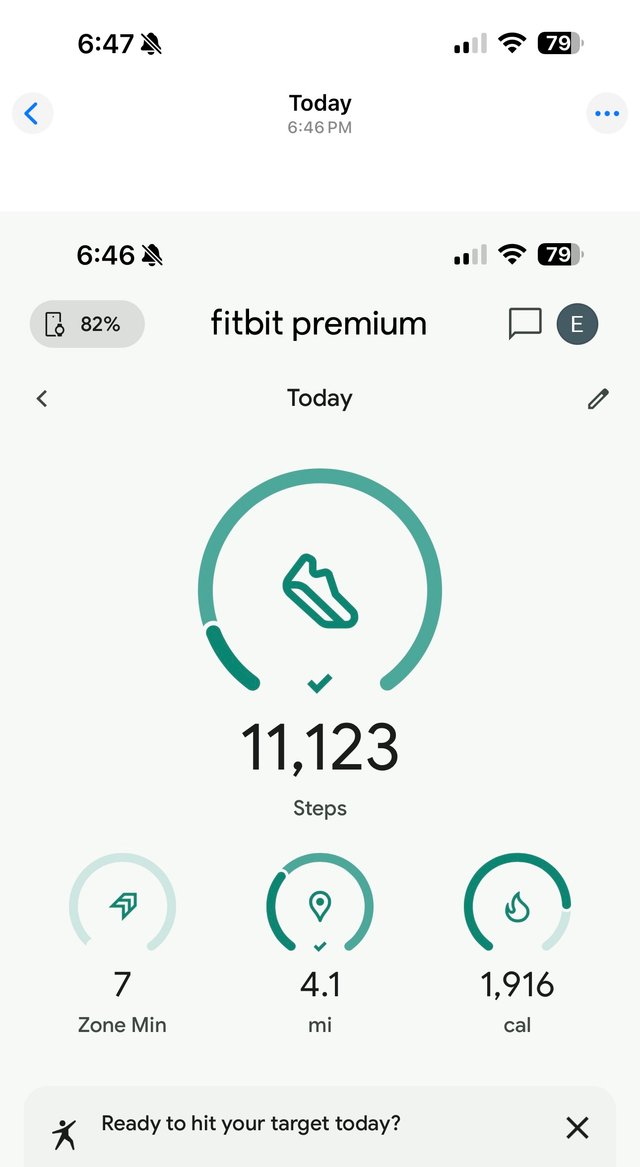Open the three-dot more options menu
Image resolution: width=640 pixels, height=1167 pixels.
coord(607,114)
